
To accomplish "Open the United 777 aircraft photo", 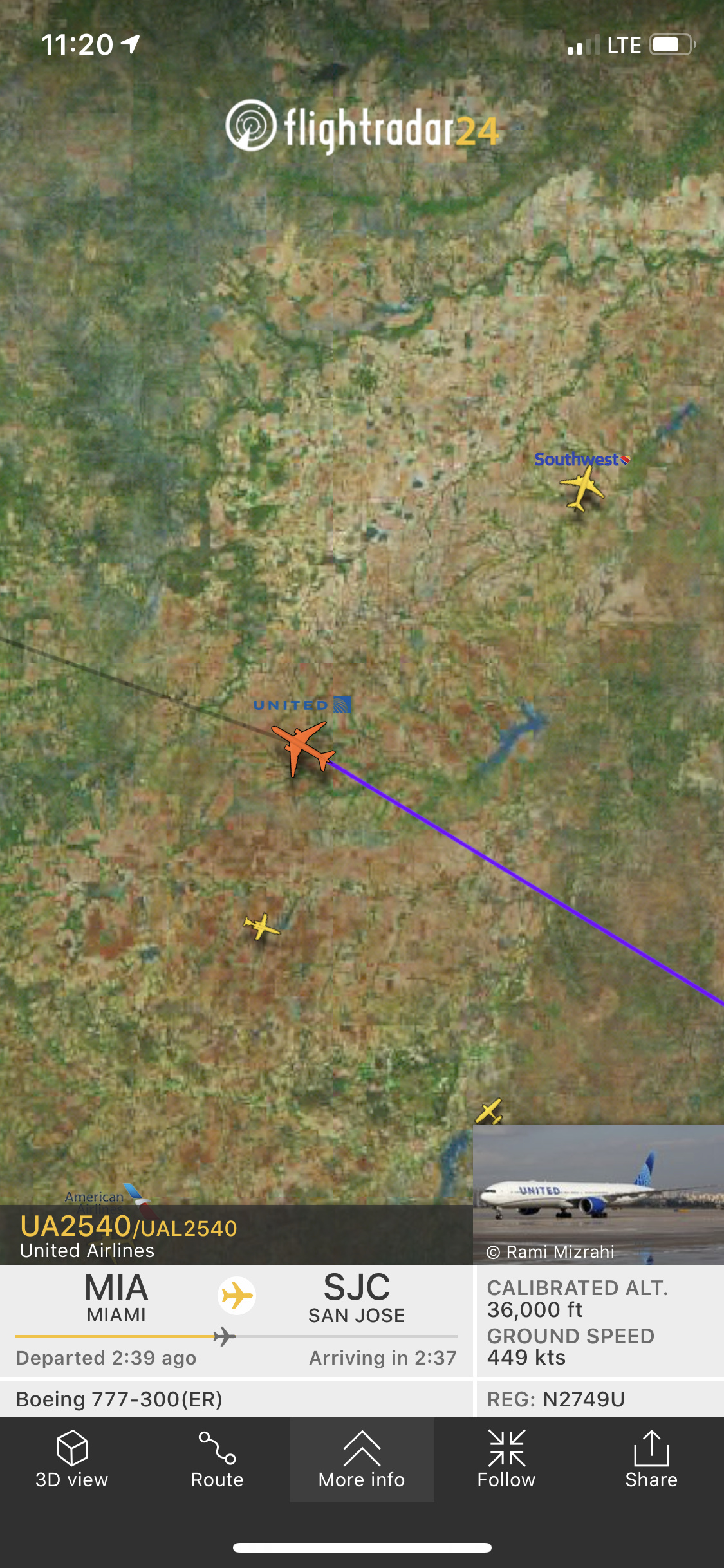I will 598,1194.
